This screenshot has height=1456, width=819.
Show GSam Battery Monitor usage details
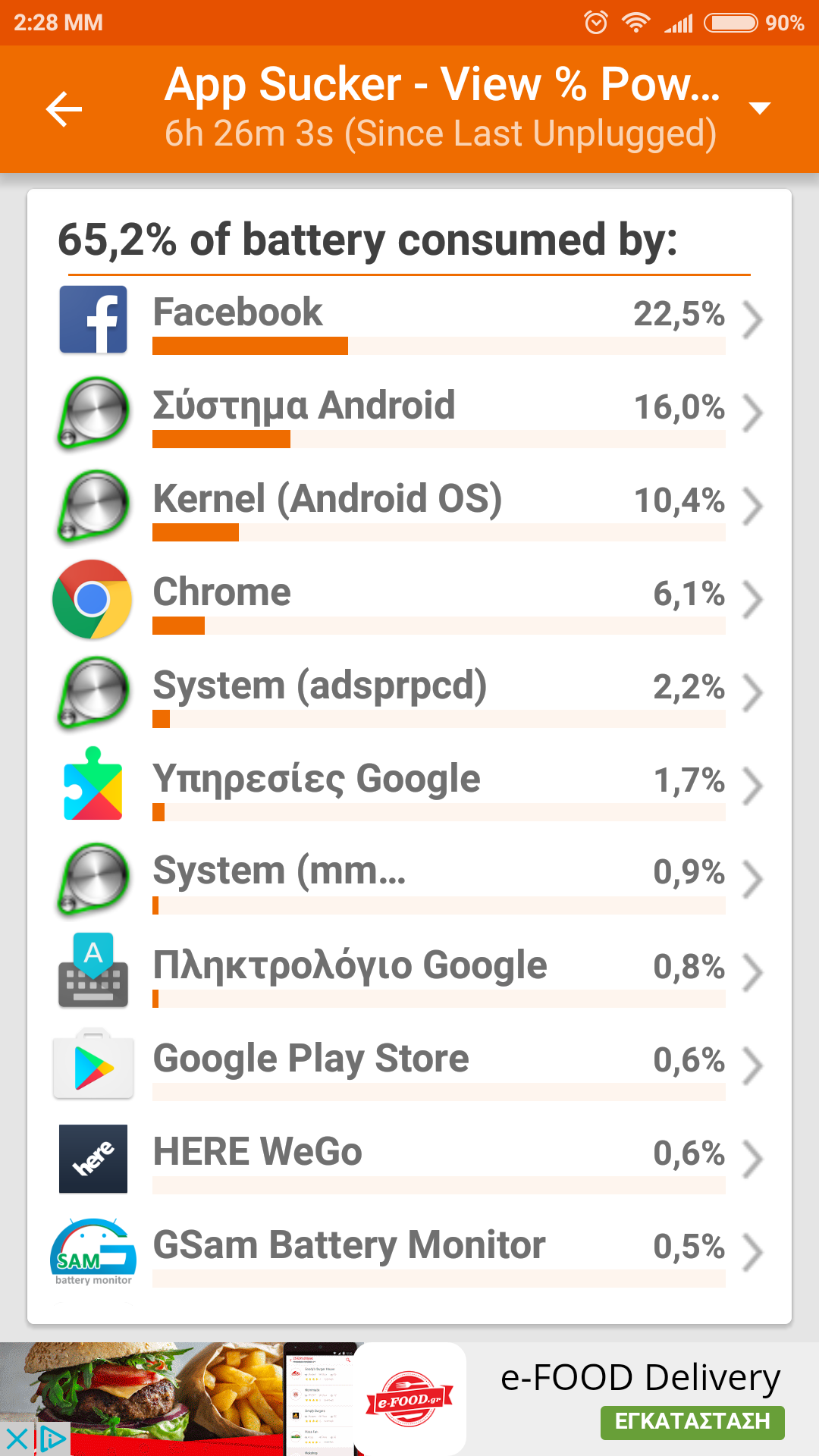click(409, 1252)
